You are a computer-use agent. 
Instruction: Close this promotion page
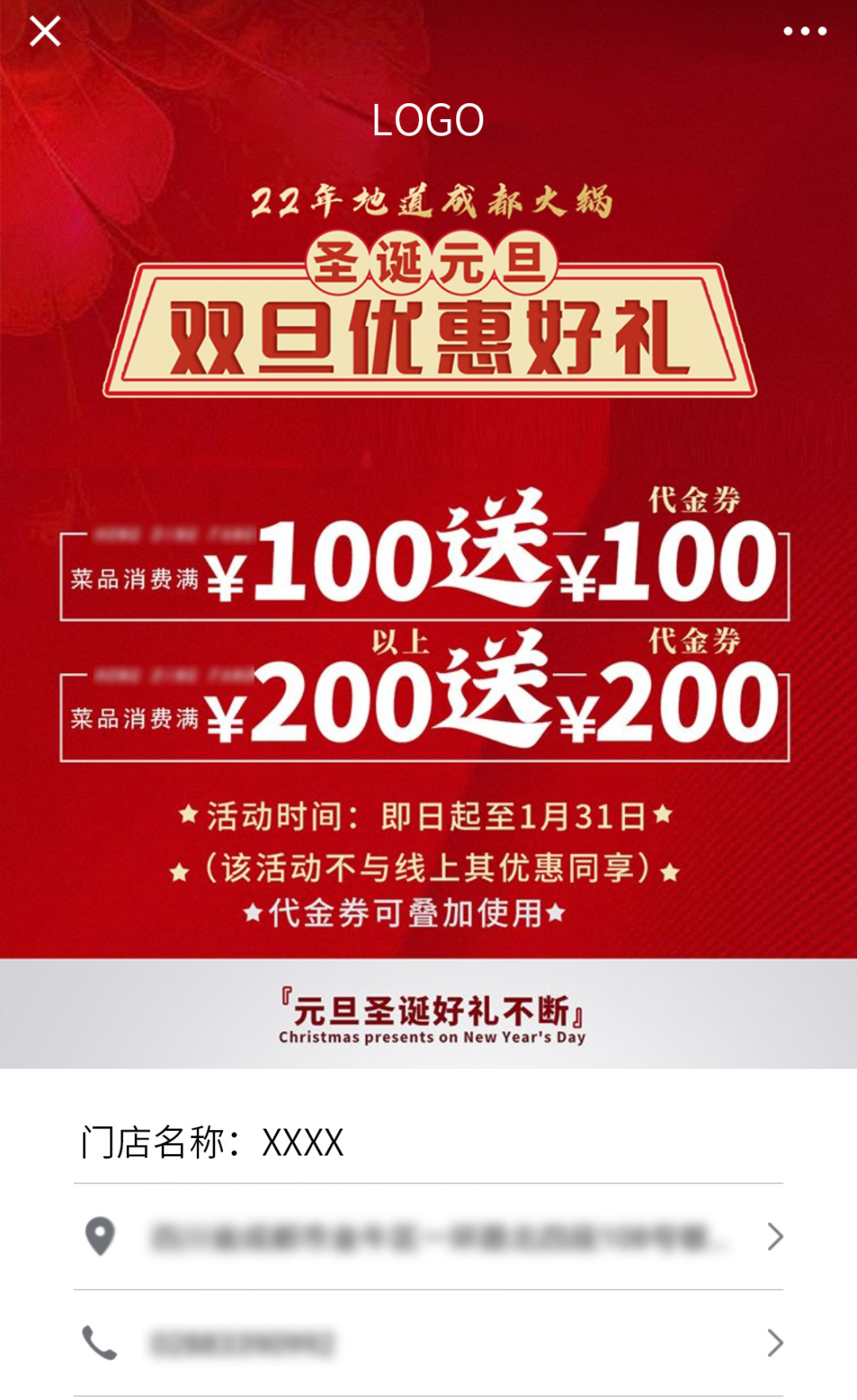pos(45,32)
